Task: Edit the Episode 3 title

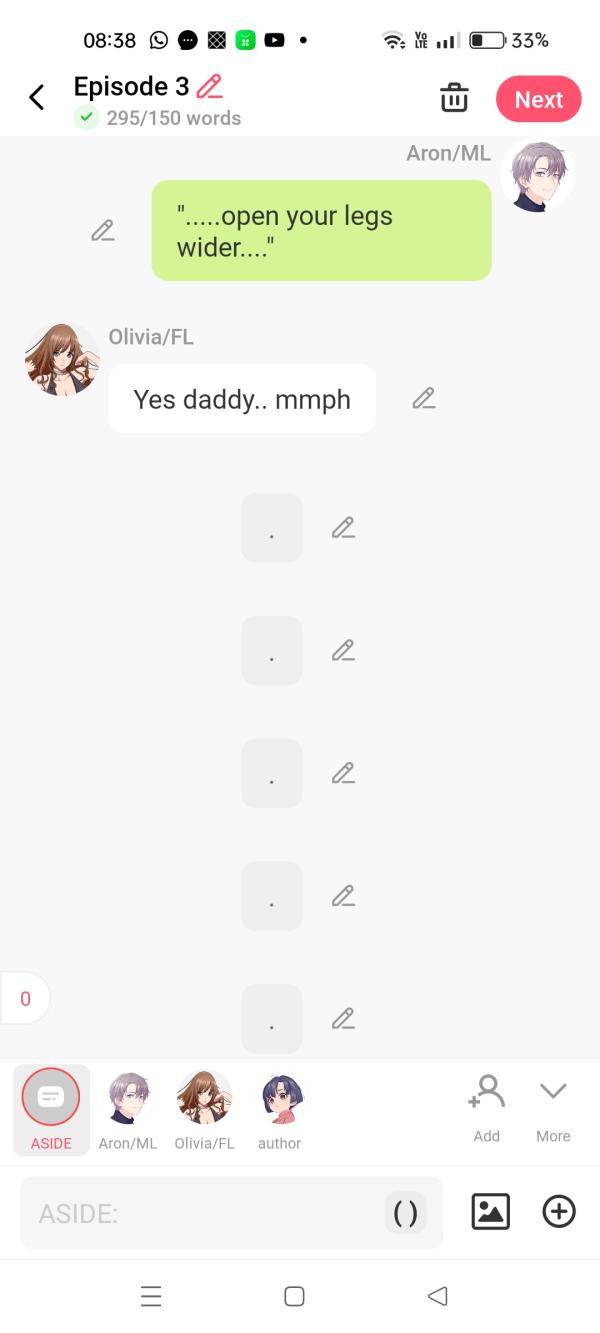Action: point(210,87)
